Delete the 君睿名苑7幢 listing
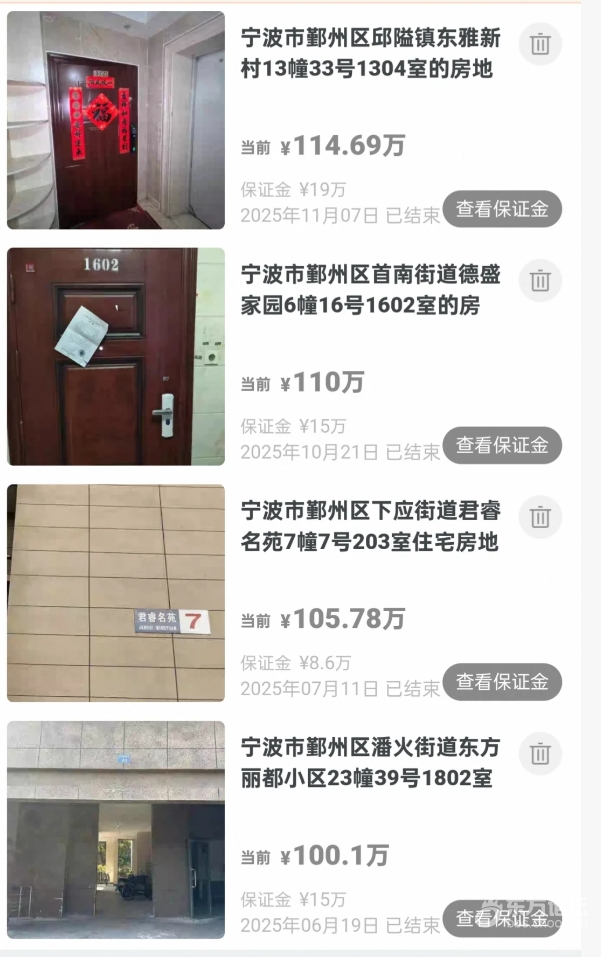601x957 pixels. [x=540, y=517]
